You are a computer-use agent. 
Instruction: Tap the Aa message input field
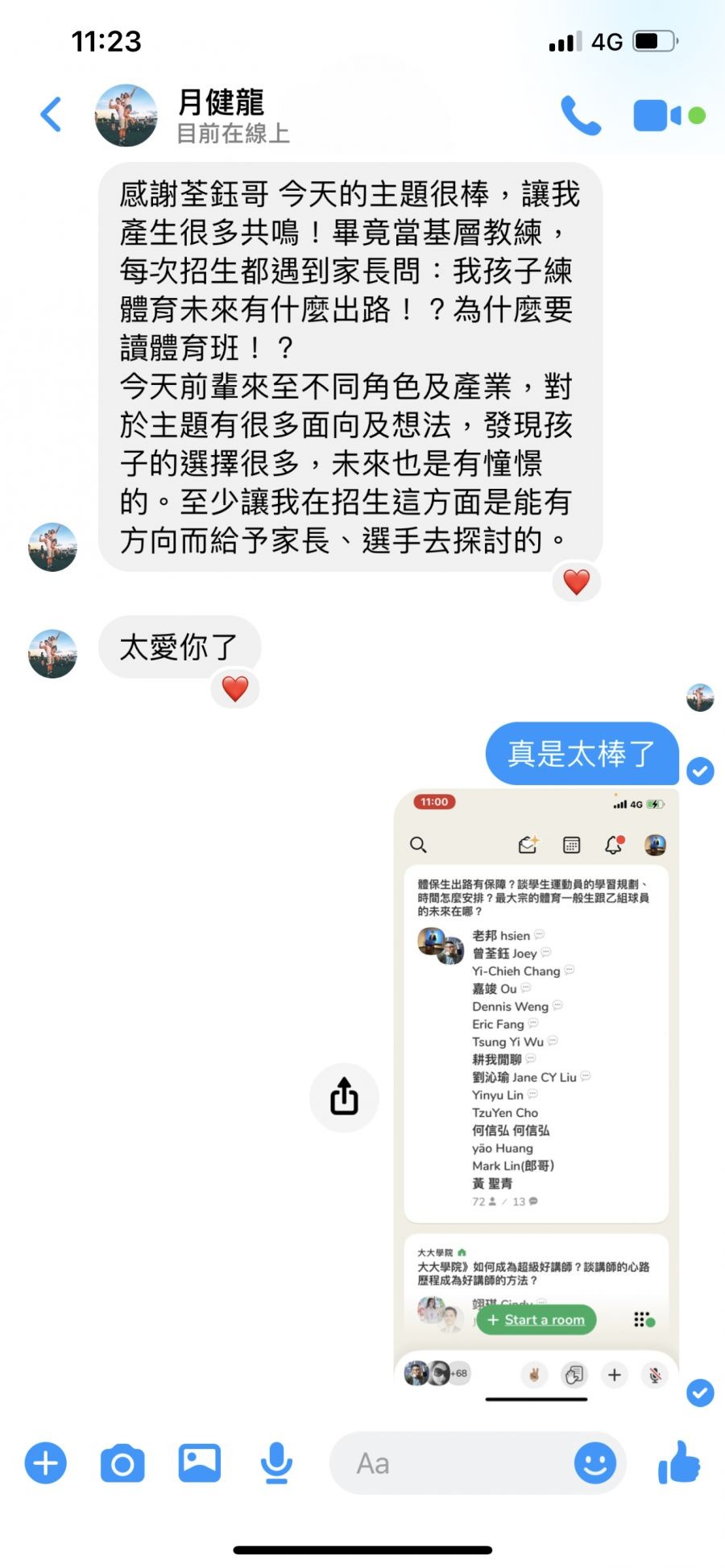(x=451, y=1463)
